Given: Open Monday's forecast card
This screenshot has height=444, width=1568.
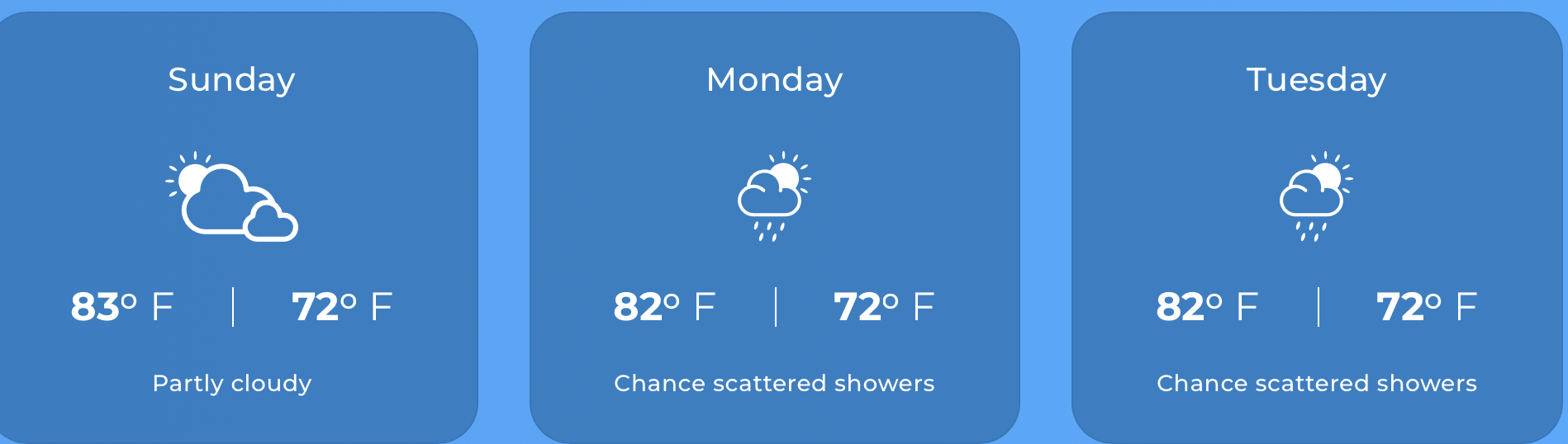Looking at the screenshot, I should tap(774, 227).
